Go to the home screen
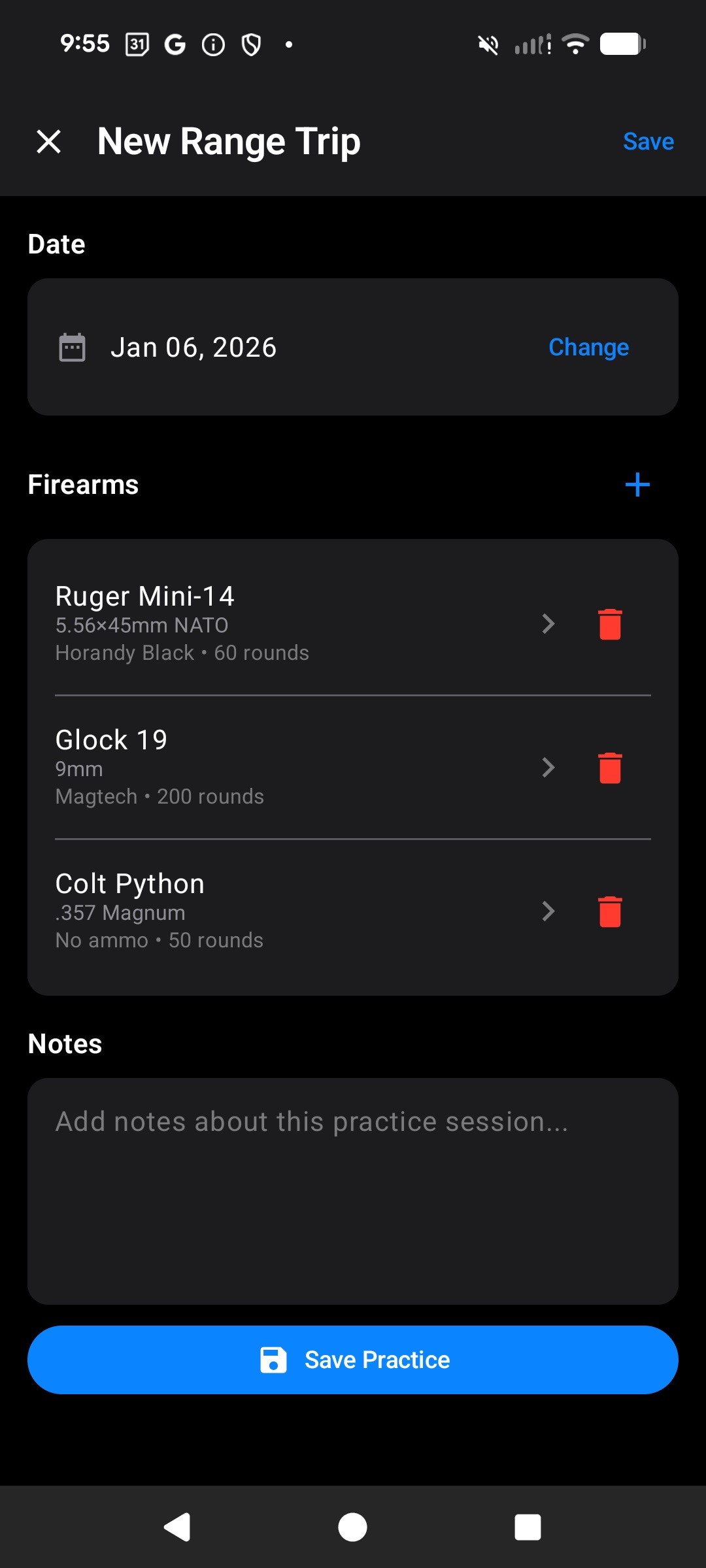The image size is (706, 1568). pyautogui.click(x=353, y=1527)
